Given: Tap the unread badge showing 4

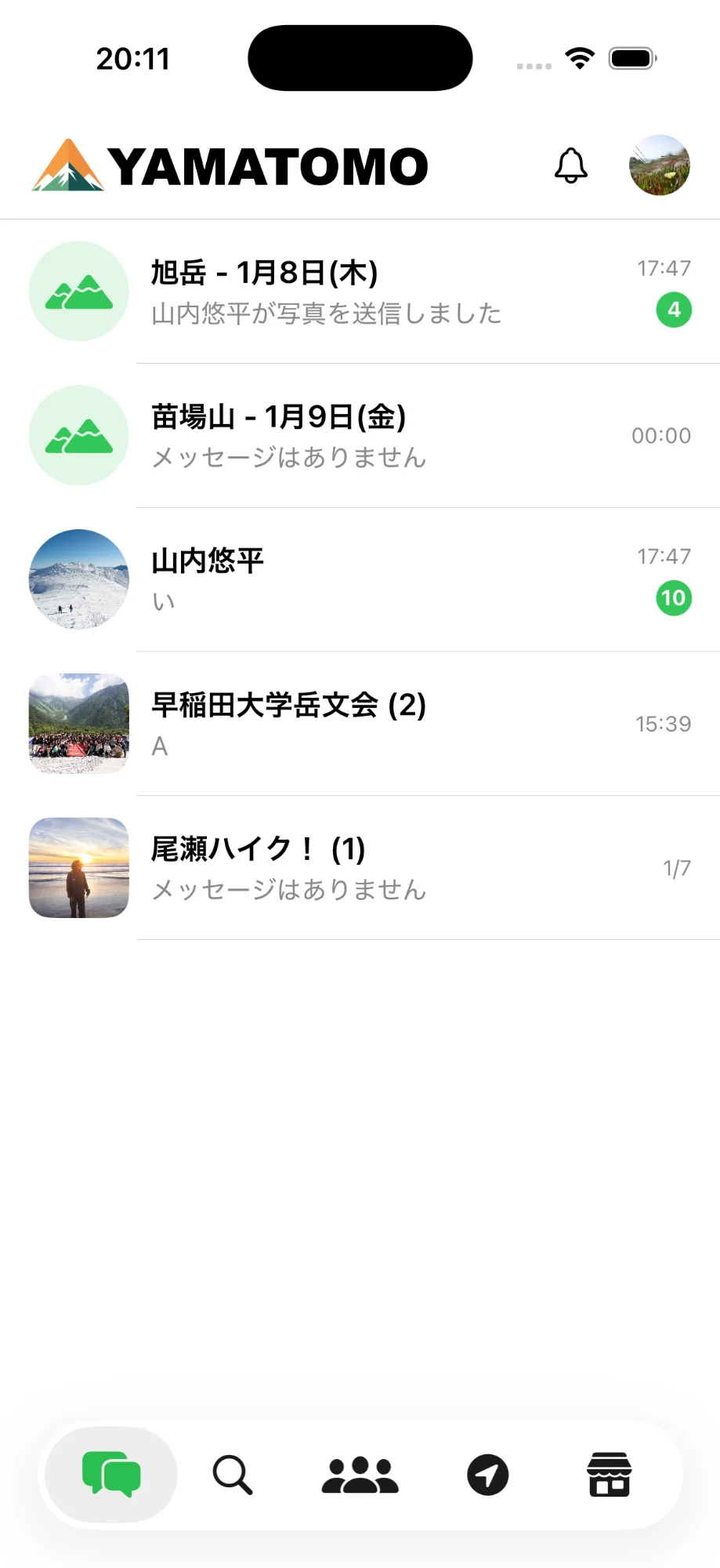Looking at the screenshot, I should point(674,309).
